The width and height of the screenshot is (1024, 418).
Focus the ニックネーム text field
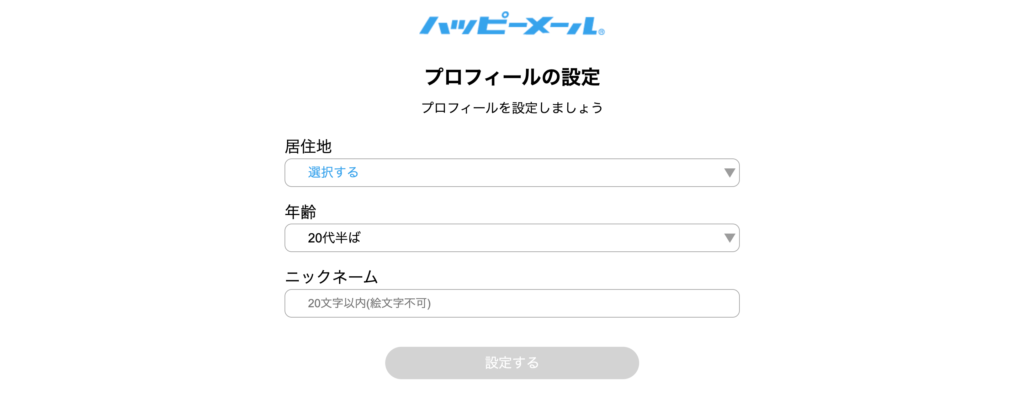511,303
